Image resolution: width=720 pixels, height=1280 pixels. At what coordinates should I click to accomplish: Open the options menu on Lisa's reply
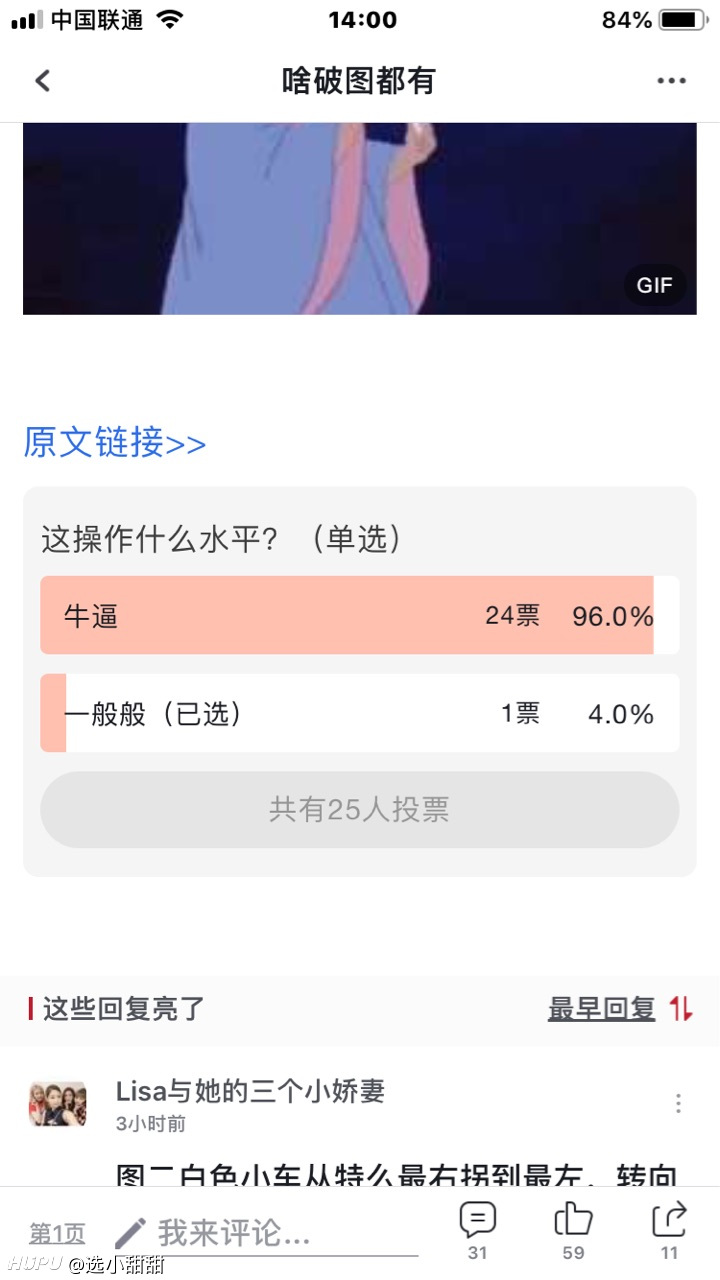coord(678,1103)
